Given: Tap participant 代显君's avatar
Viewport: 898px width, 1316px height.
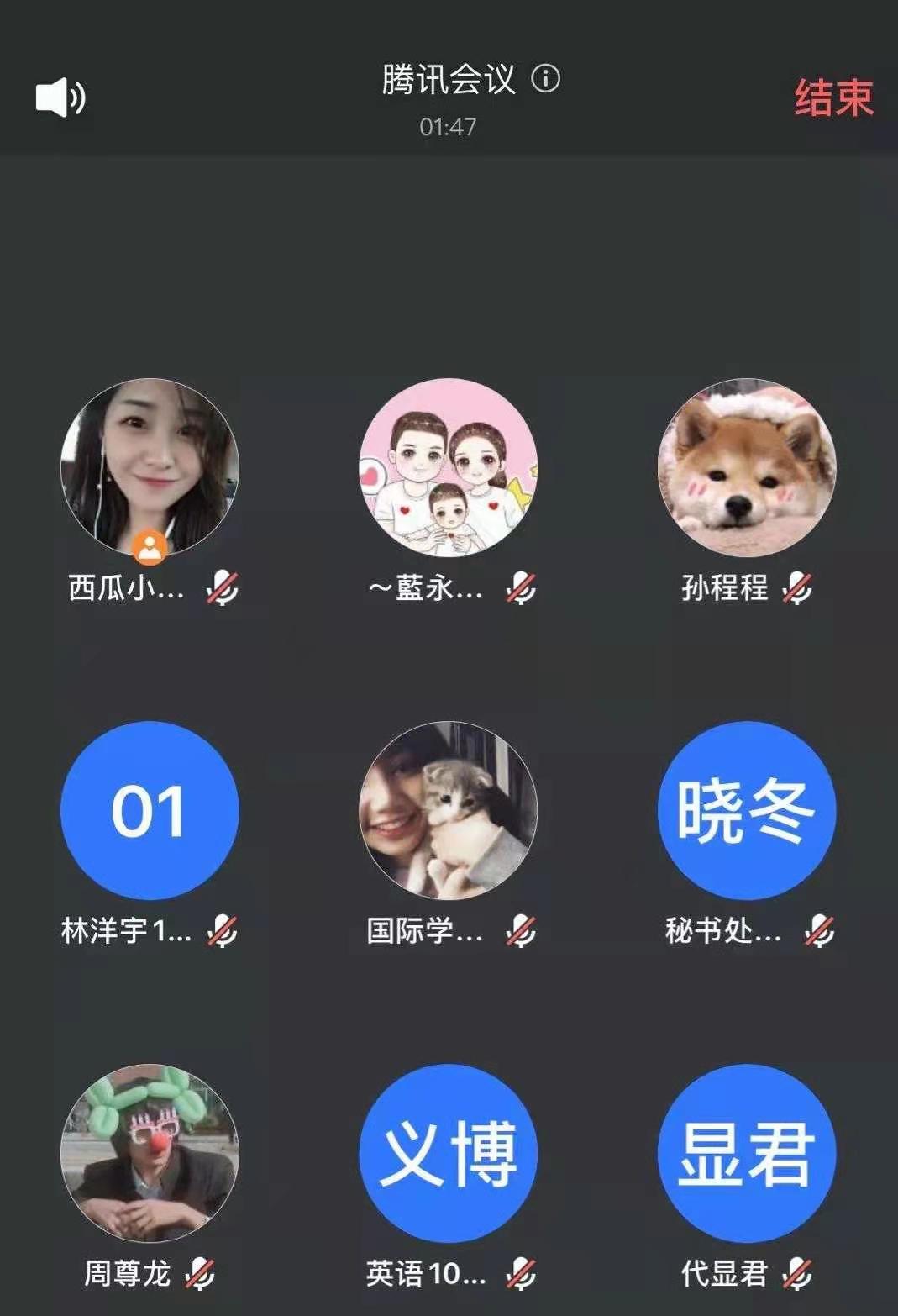Looking at the screenshot, I should coord(746,1153).
